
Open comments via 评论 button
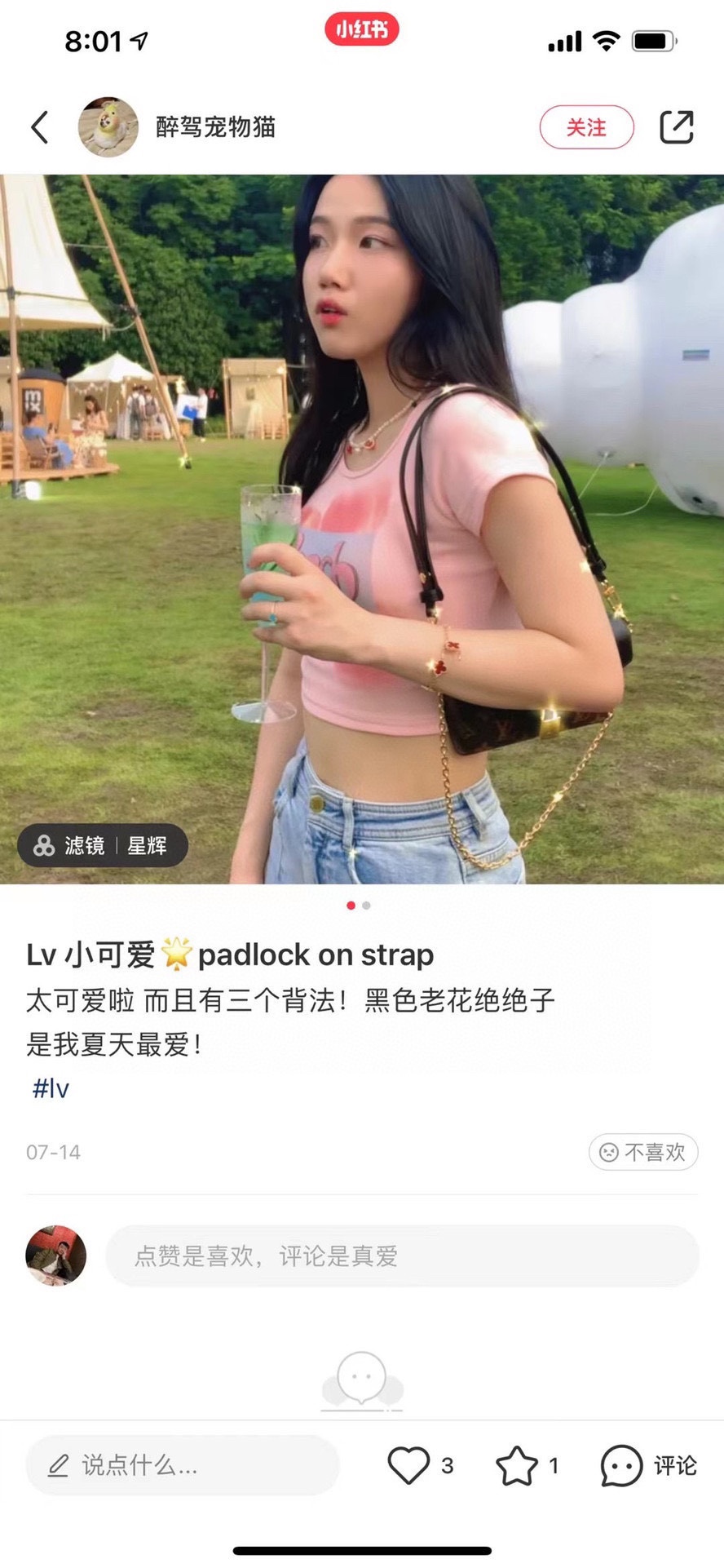(x=649, y=1465)
